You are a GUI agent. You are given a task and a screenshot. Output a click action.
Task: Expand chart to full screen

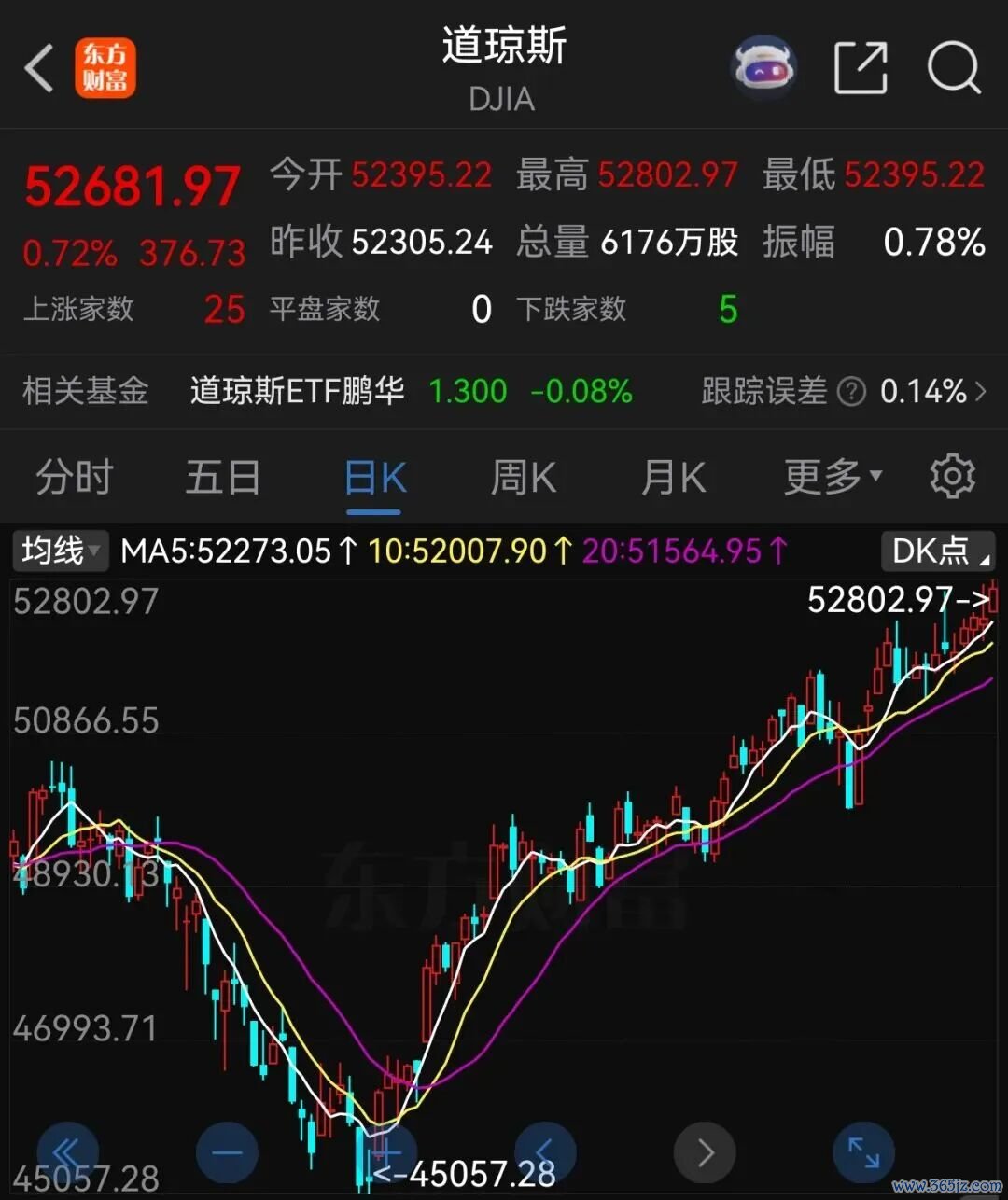[863, 1153]
